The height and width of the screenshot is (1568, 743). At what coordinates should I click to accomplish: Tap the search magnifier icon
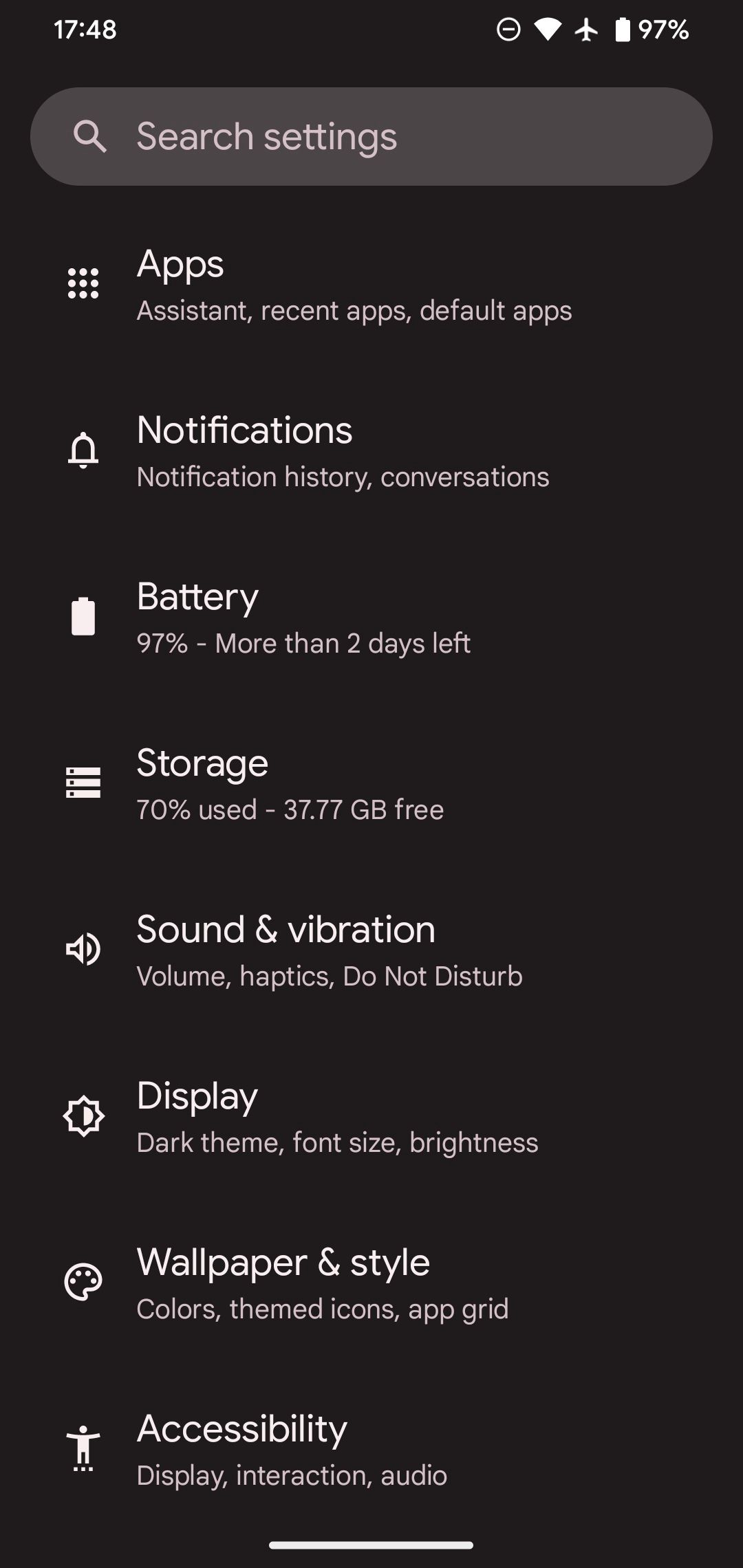pyautogui.click(x=89, y=136)
